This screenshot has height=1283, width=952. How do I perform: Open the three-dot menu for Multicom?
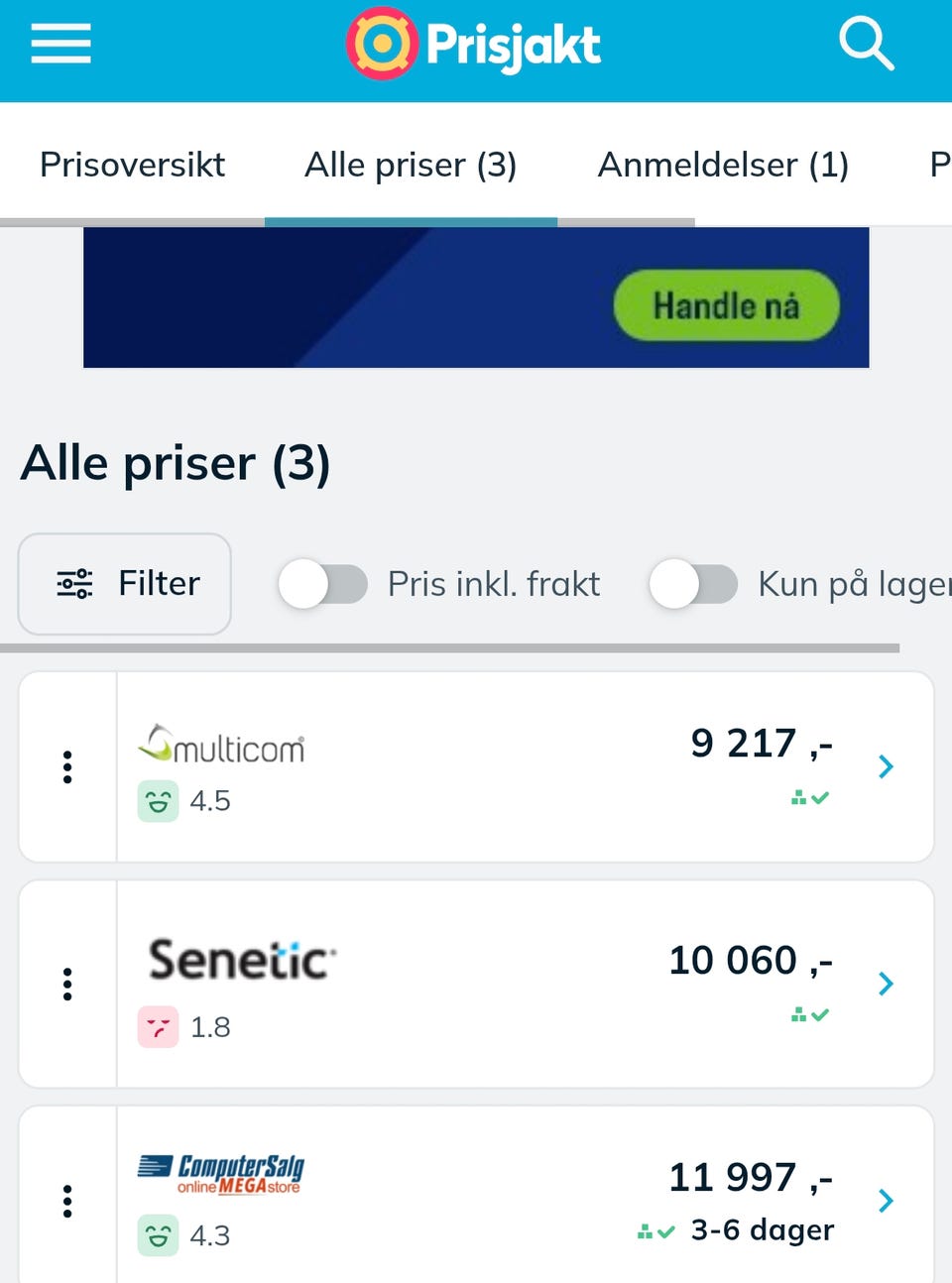(66, 766)
